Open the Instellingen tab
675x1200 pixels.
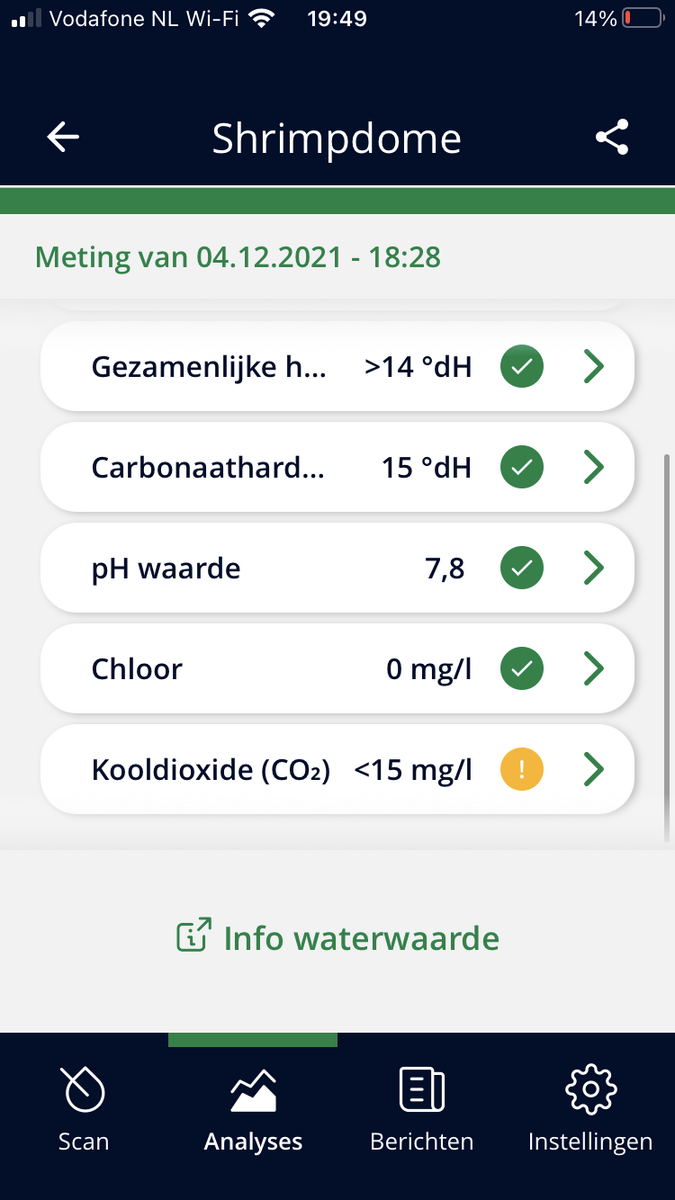pos(590,1110)
